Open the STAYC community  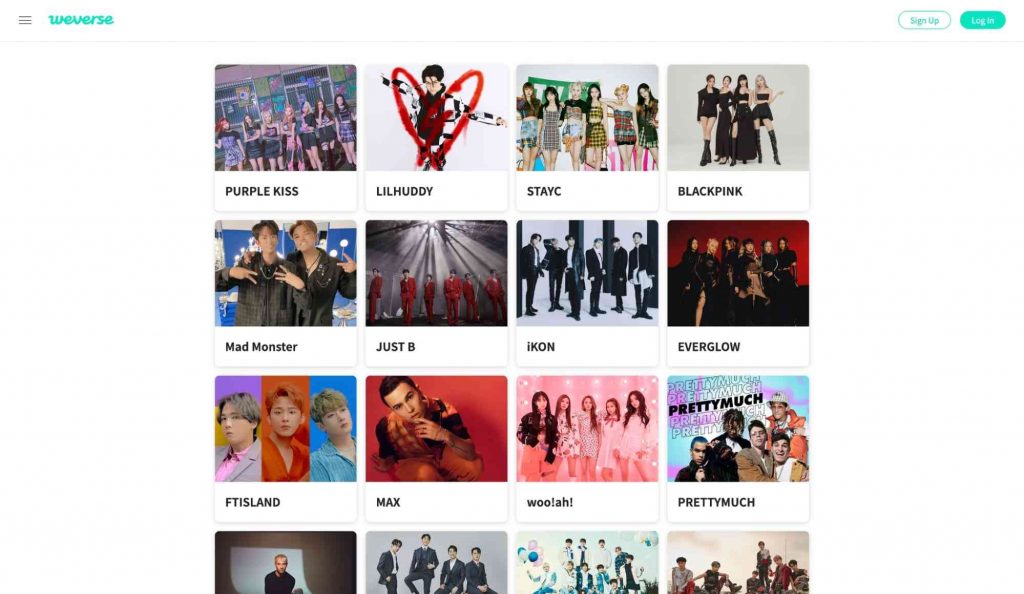tap(587, 137)
